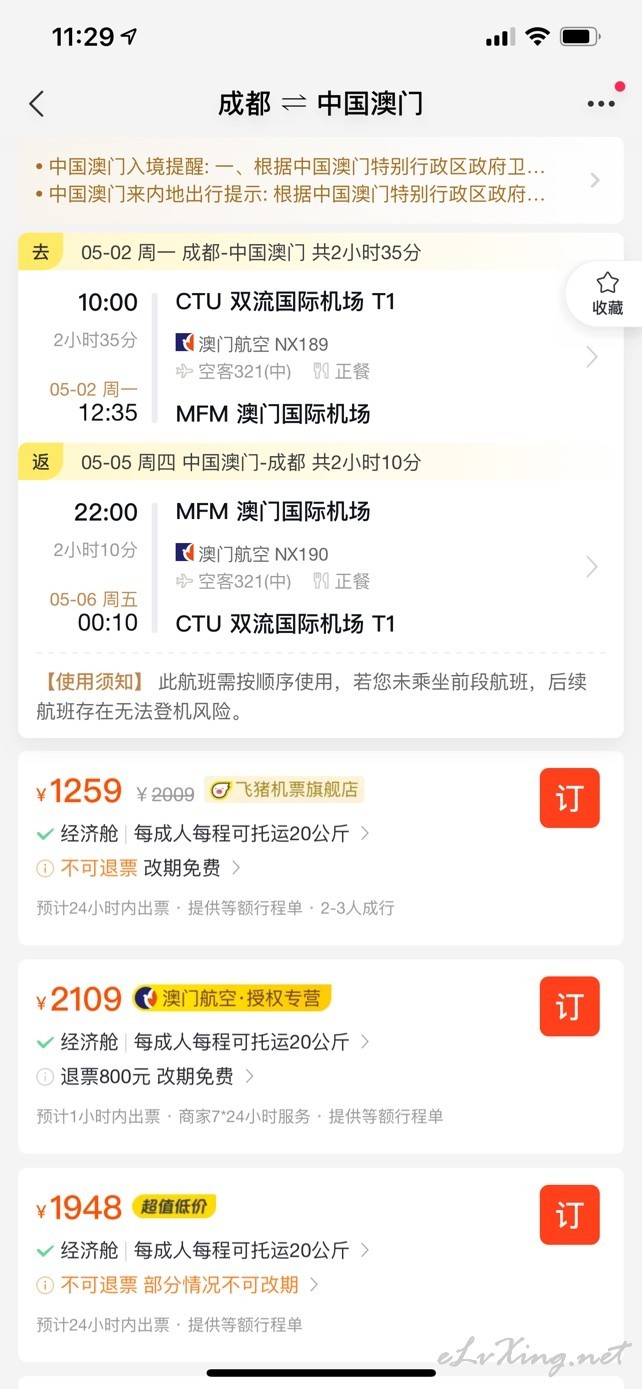Viewport: 642px width, 1389px height.
Task: Open 不可退票 改期免费 rules for ¥1259 fare
Action: pos(139,868)
